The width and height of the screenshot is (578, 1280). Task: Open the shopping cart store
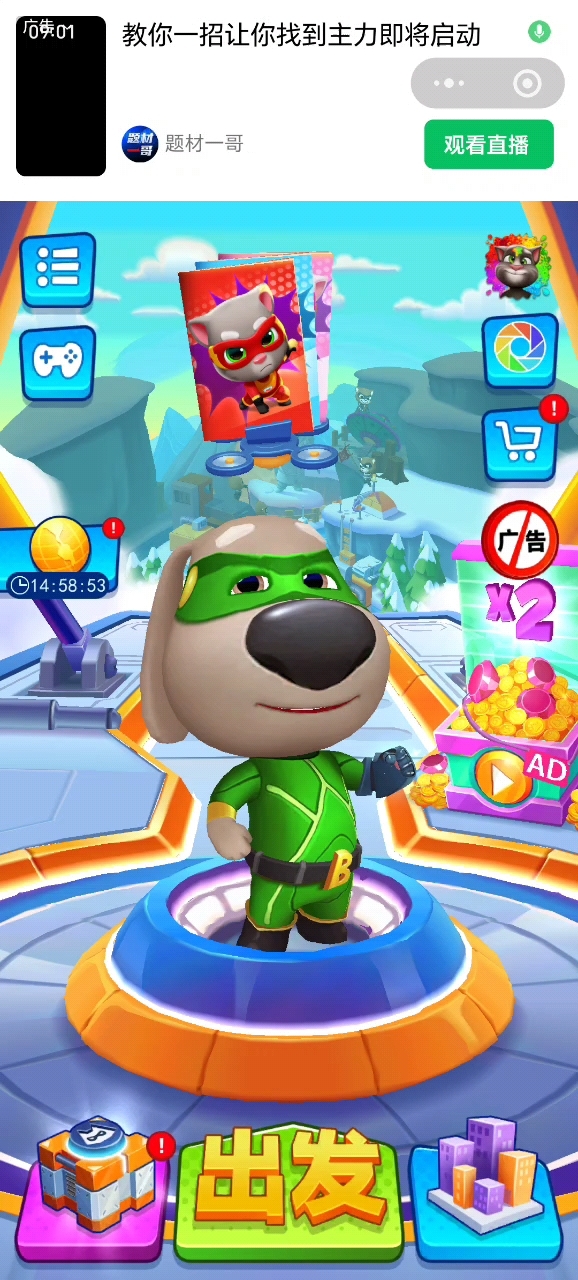point(520,443)
